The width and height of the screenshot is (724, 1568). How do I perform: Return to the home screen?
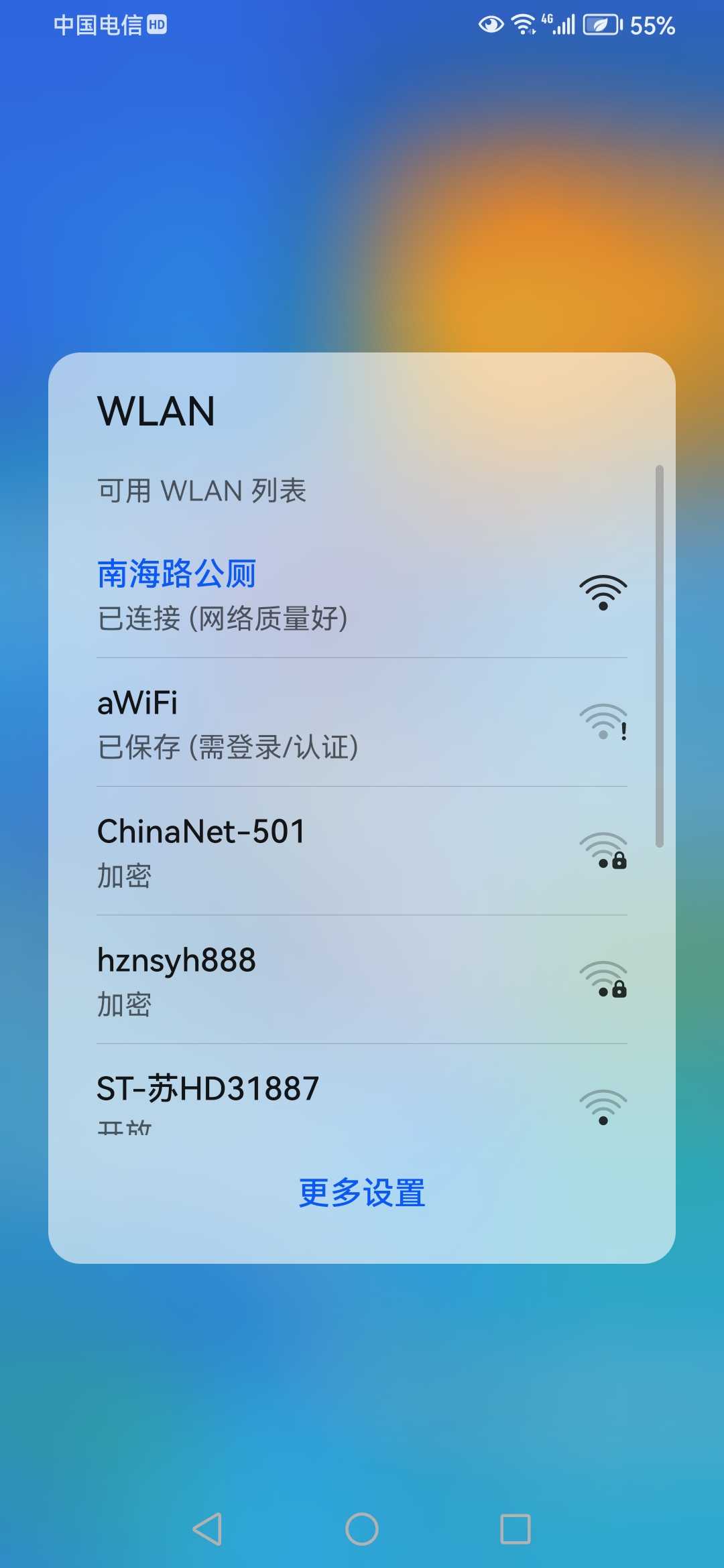click(x=362, y=1529)
